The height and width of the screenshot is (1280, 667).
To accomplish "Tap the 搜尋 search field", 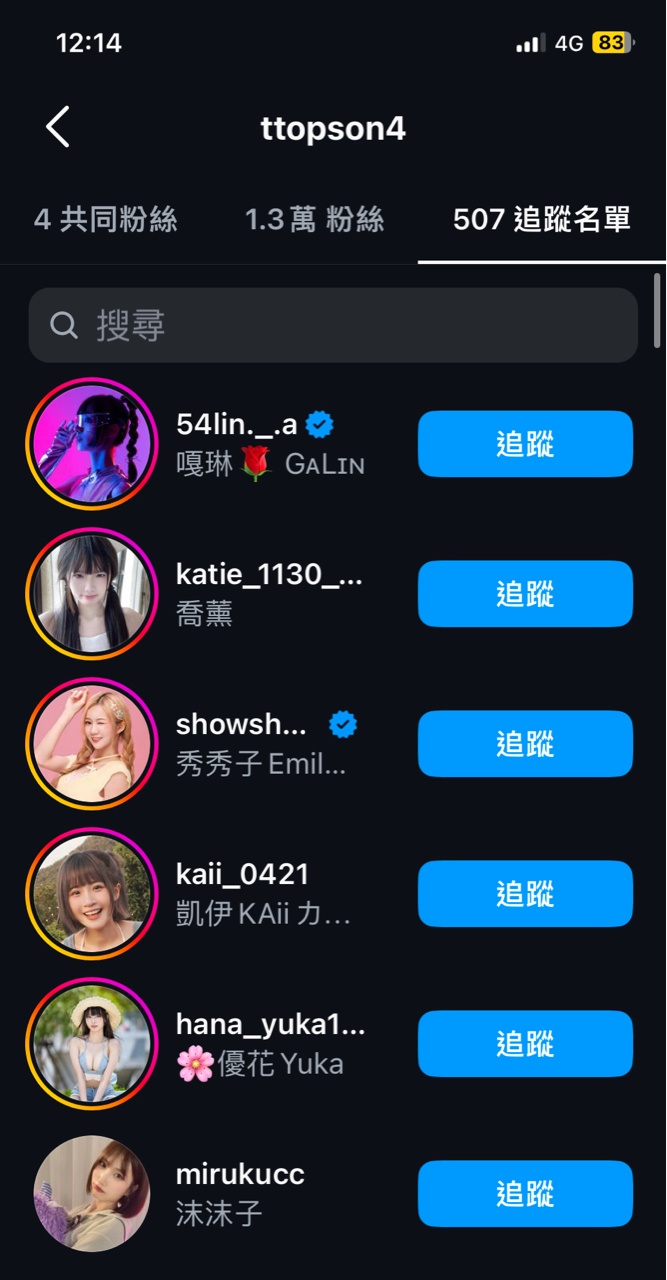I will [x=333, y=325].
